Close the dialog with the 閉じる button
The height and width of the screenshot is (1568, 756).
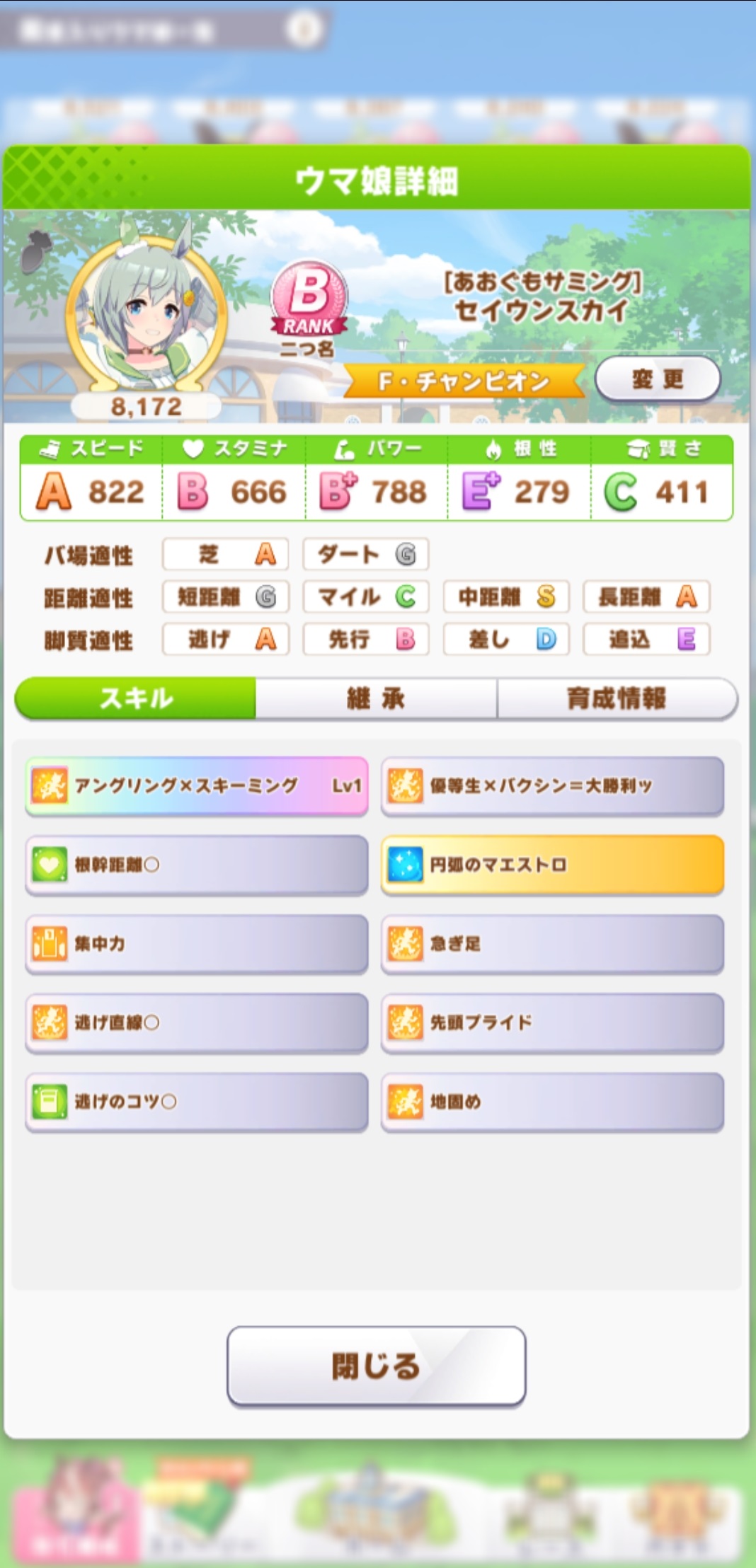coord(376,1366)
